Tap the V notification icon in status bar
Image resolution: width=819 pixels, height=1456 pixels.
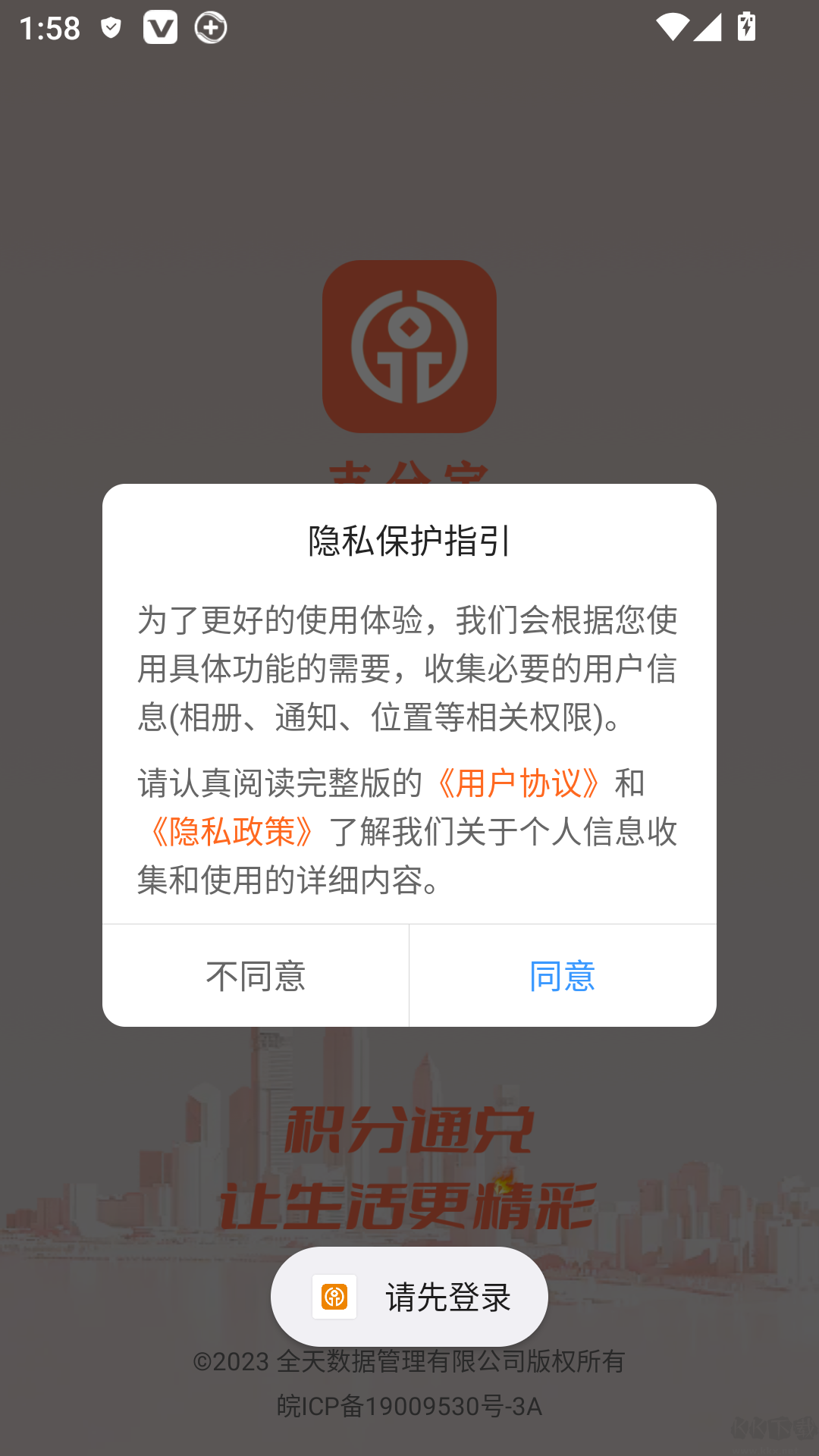click(161, 27)
